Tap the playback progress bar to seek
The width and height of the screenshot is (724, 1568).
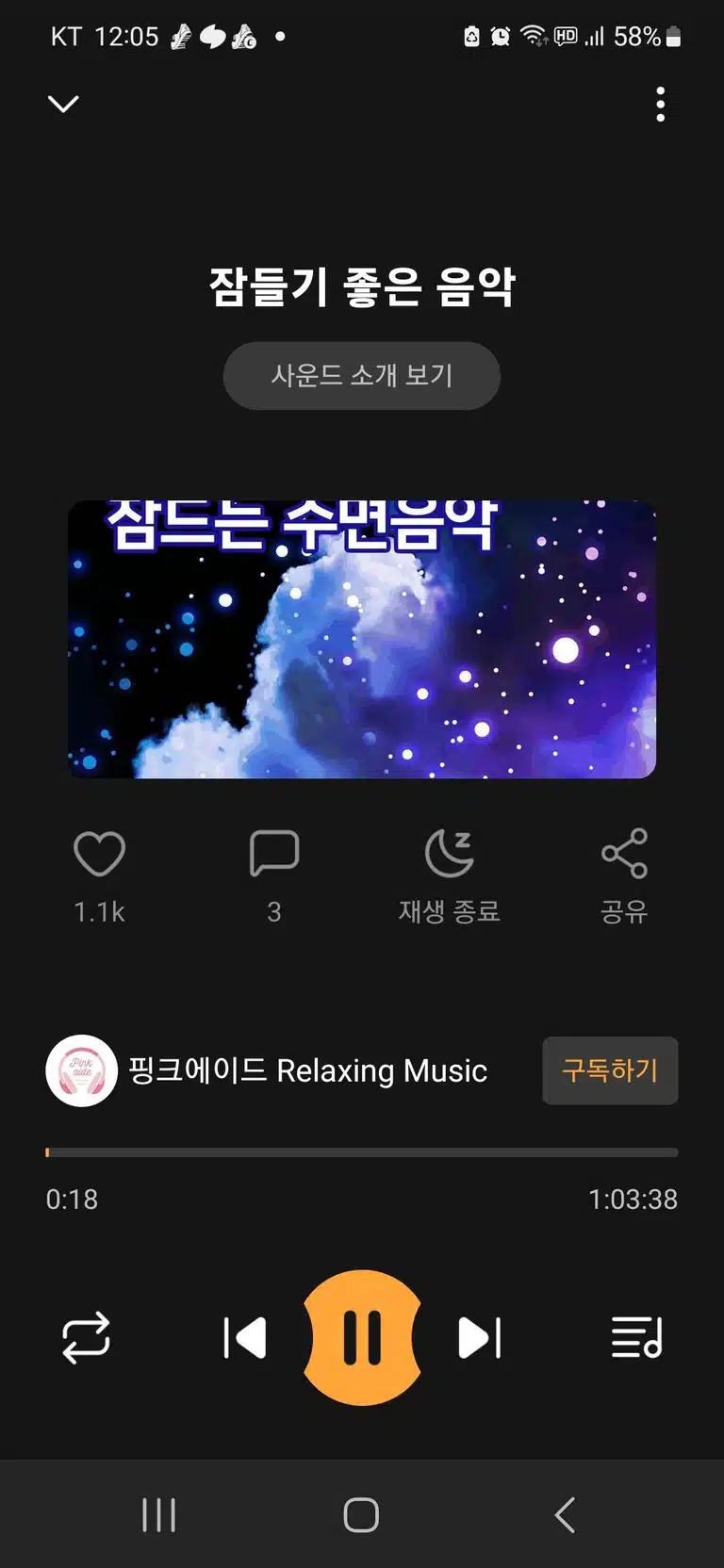click(x=361, y=1151)
